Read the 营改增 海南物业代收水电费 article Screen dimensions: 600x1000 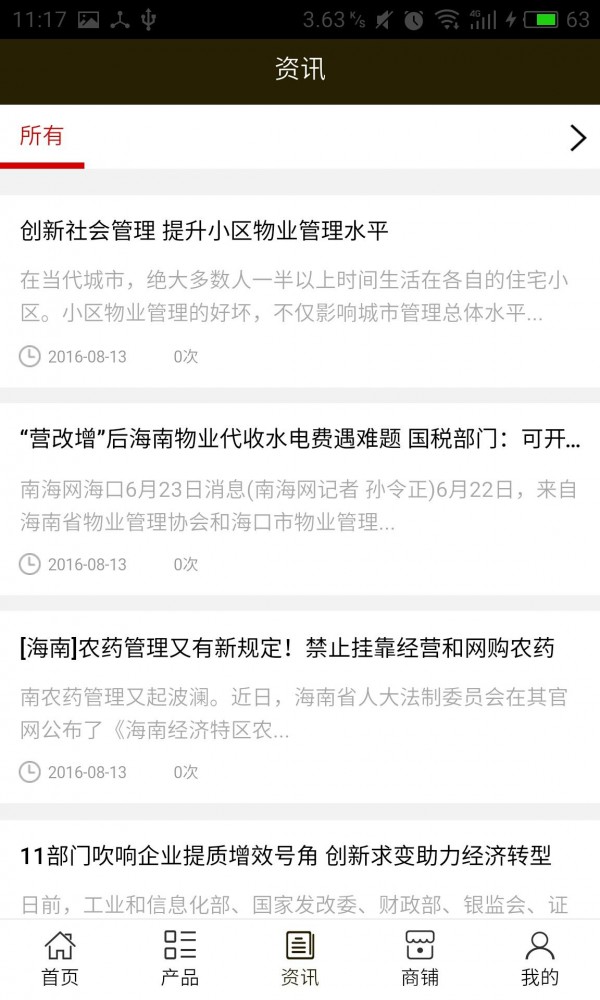click(x=300, y=439)
